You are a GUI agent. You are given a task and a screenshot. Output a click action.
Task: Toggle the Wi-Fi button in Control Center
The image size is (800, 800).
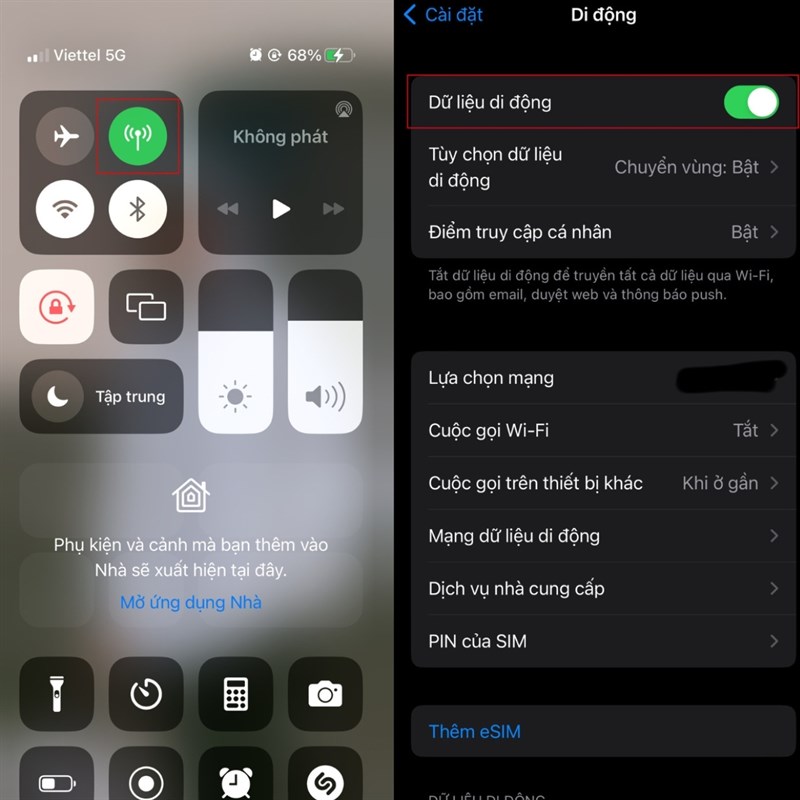[65, 208]
